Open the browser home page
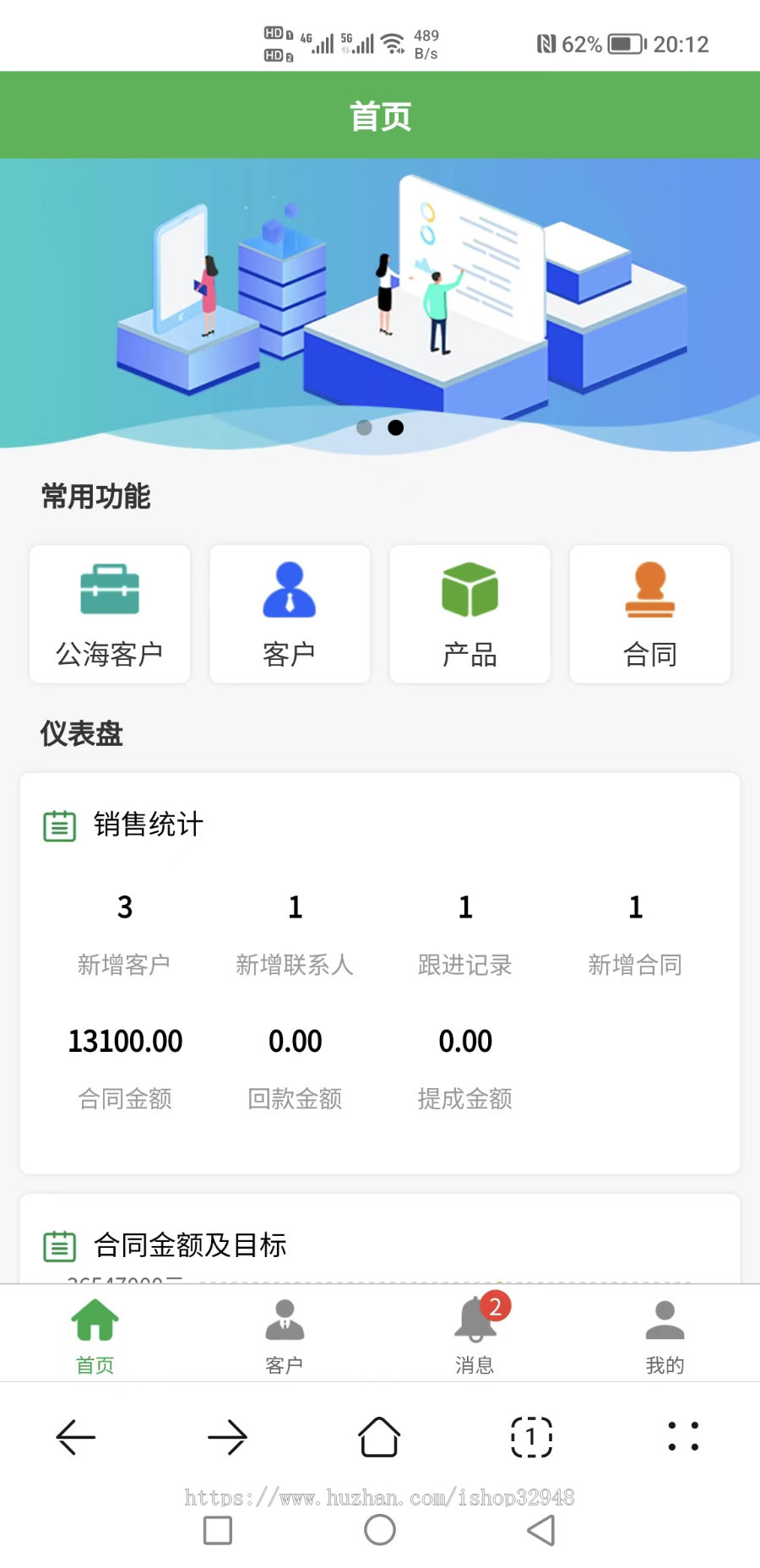Screen dimensions: 760x1568 coord(379,1437)
